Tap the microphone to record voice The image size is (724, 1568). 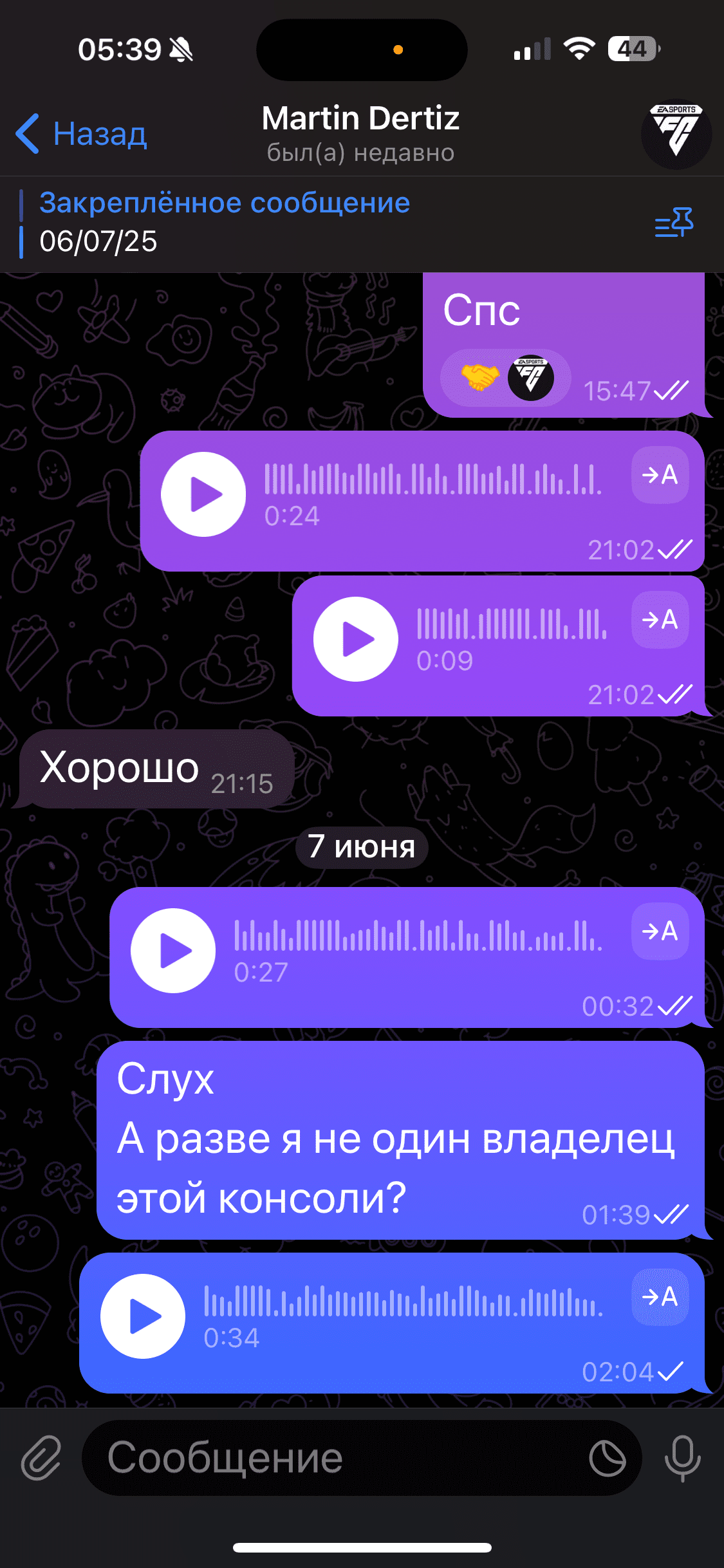point(682,1458)
